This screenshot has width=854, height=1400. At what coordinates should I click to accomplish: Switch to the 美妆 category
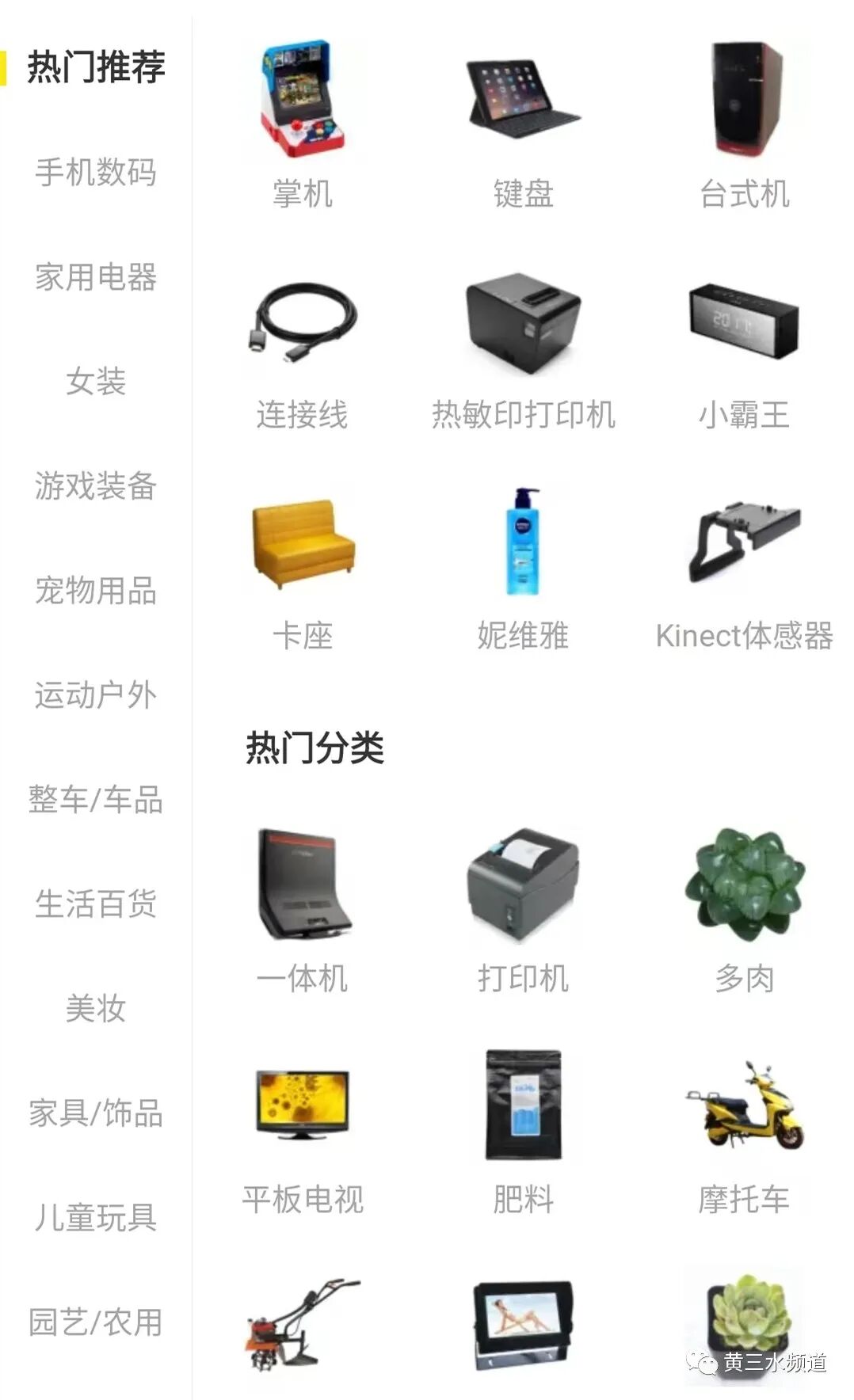tap(96, 1008)
